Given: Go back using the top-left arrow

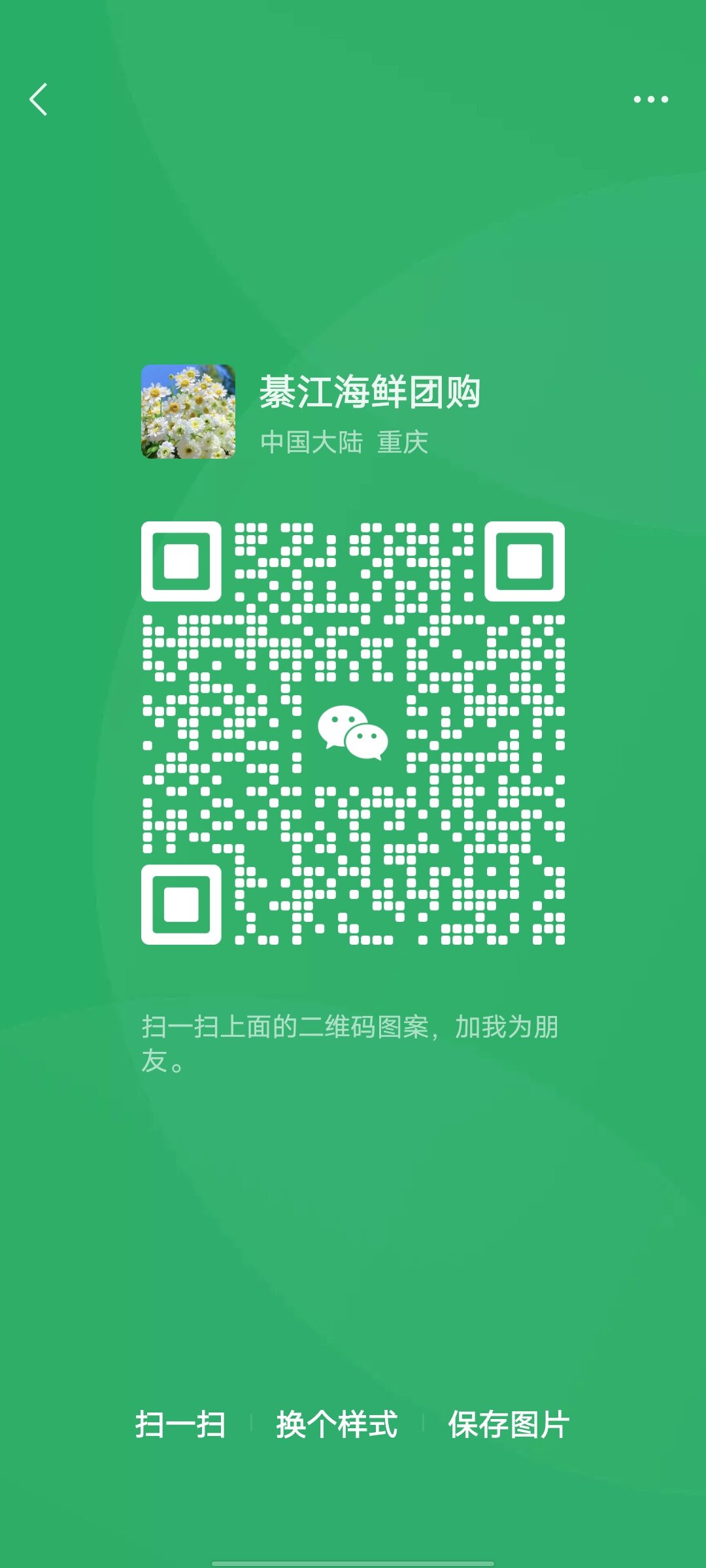Looking at the screenshot, I should pos(39,99).
